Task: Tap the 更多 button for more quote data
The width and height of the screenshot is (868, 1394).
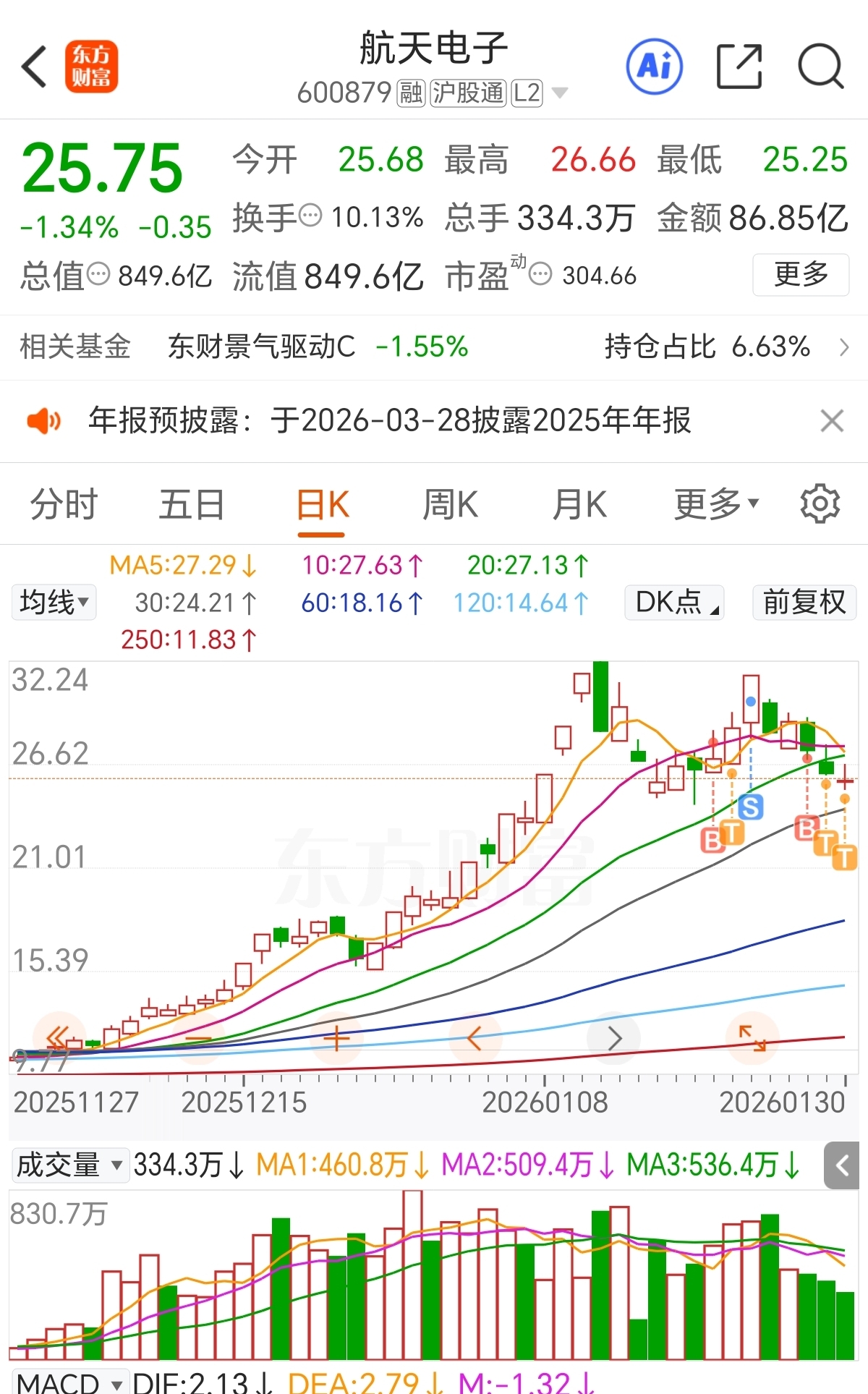Action: click(801, 275)
